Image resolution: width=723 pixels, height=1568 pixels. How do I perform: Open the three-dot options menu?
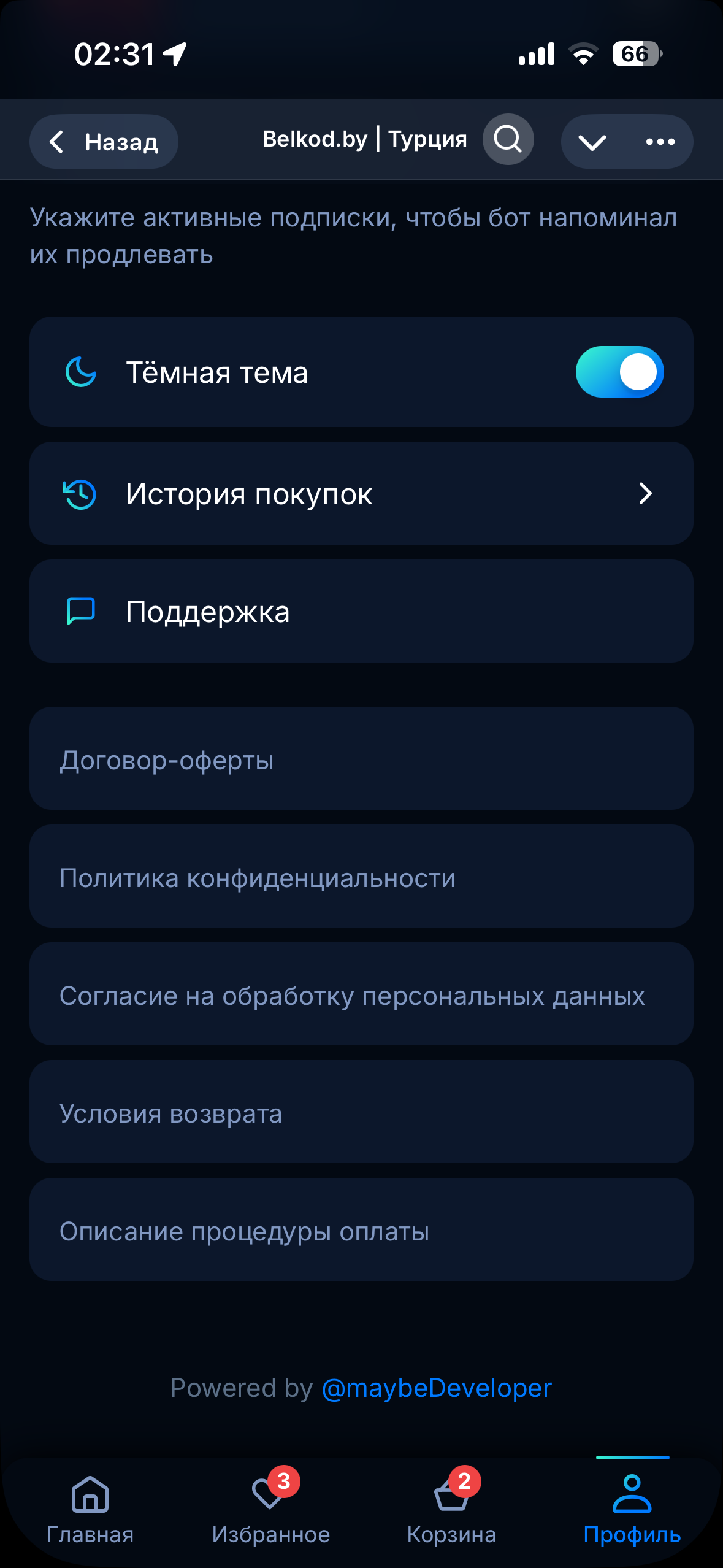[x=659, y=142]
